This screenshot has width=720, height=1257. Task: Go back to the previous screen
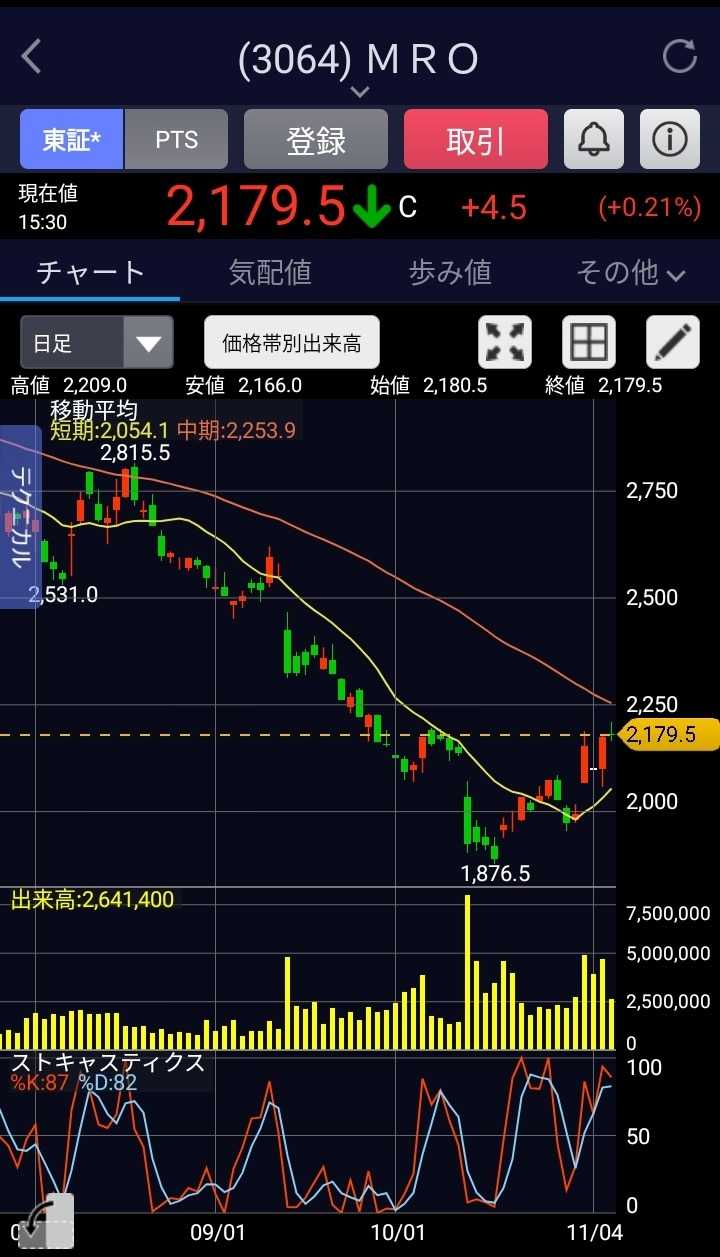pyautogui.click(x=32, y=57)
